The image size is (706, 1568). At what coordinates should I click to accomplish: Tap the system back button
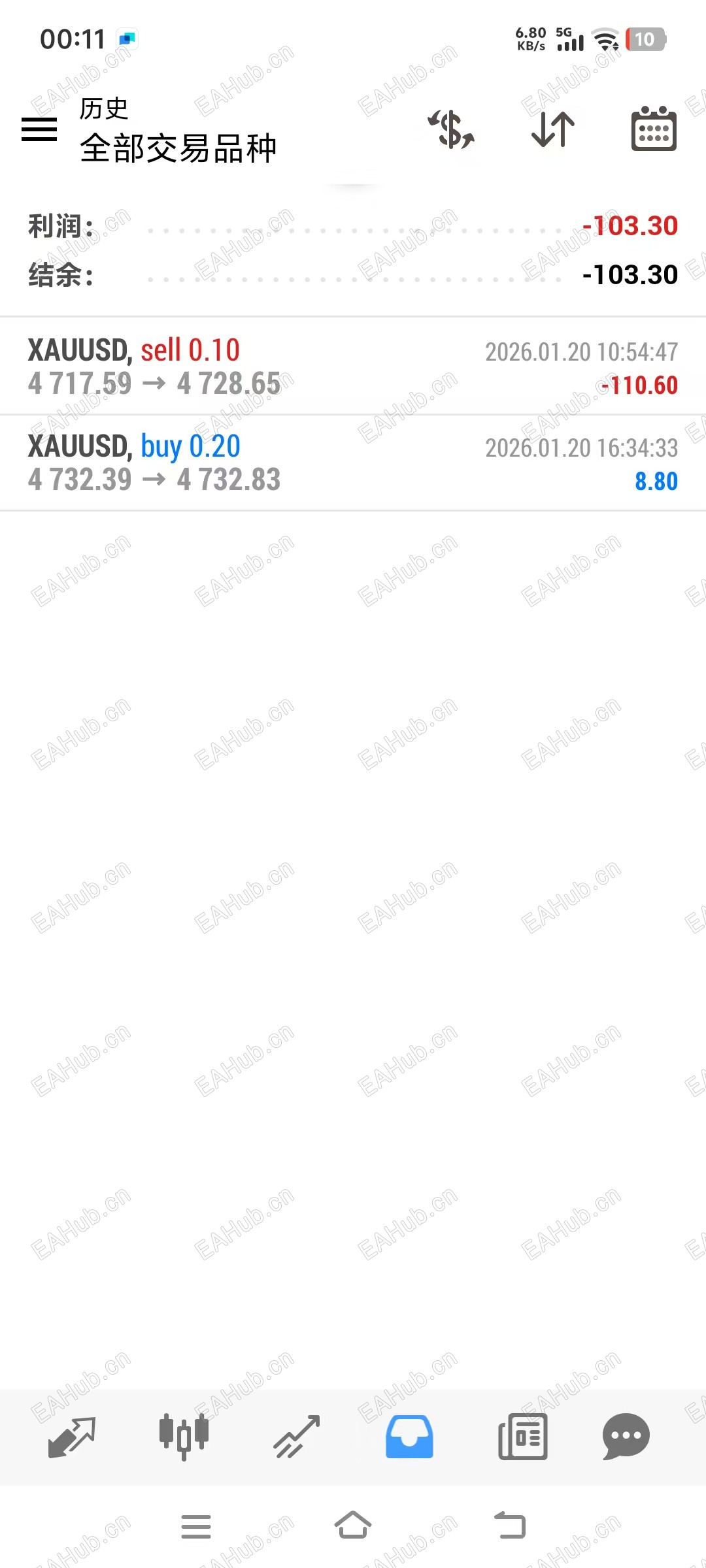(x=510, y=1526)
